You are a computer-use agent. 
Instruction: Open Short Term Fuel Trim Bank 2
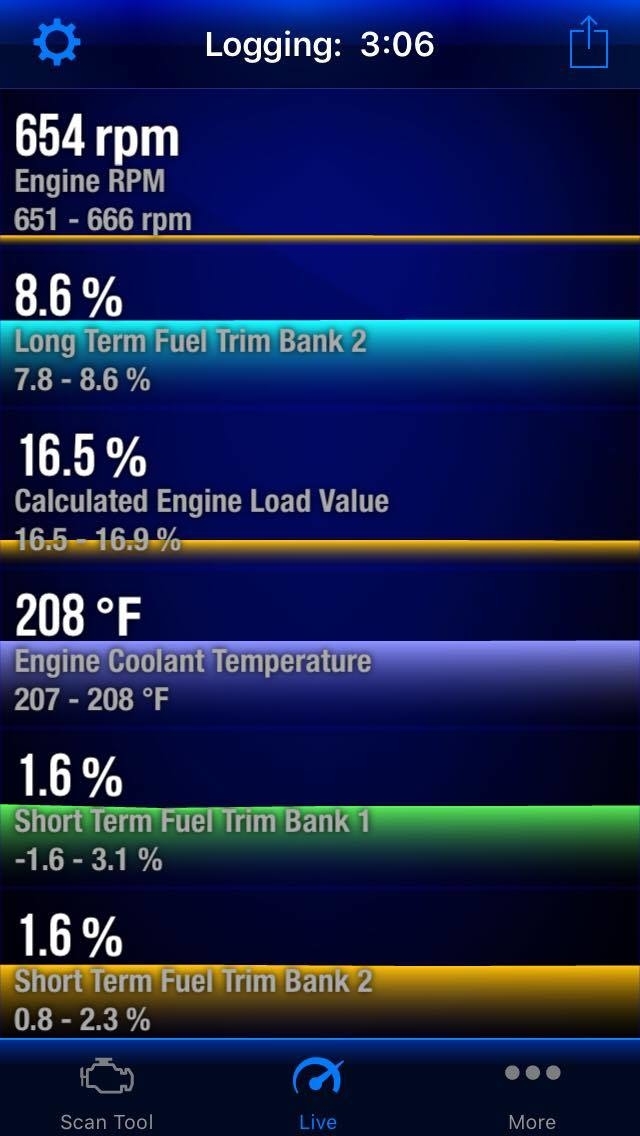[320, 970]
